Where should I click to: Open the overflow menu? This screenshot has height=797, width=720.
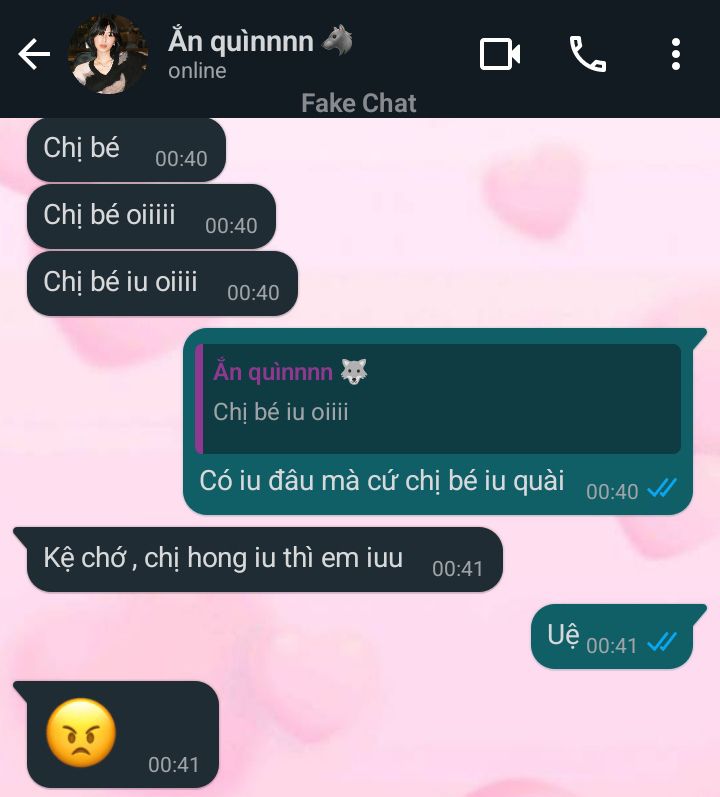point(676,54)
